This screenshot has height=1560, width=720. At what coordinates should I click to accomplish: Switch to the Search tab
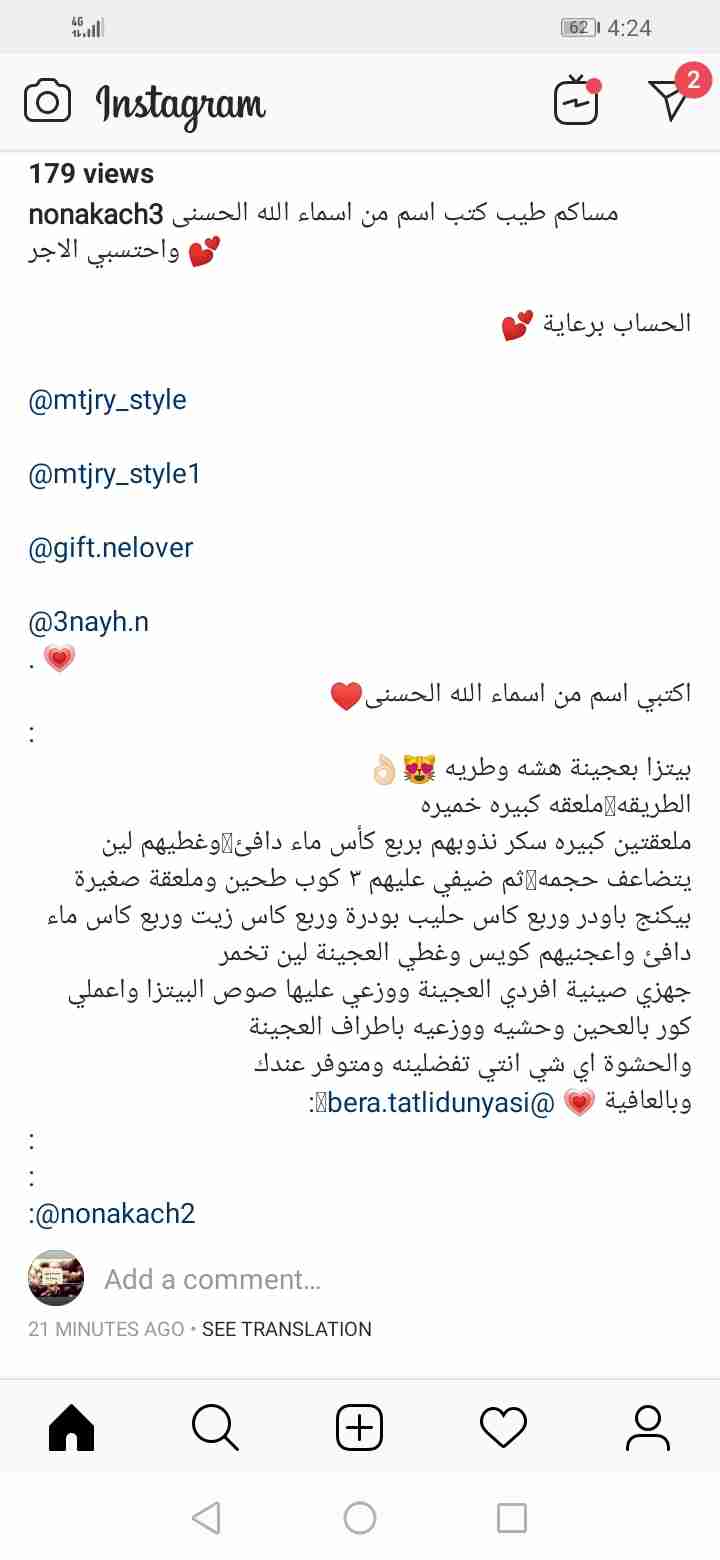click(215, 1427)
